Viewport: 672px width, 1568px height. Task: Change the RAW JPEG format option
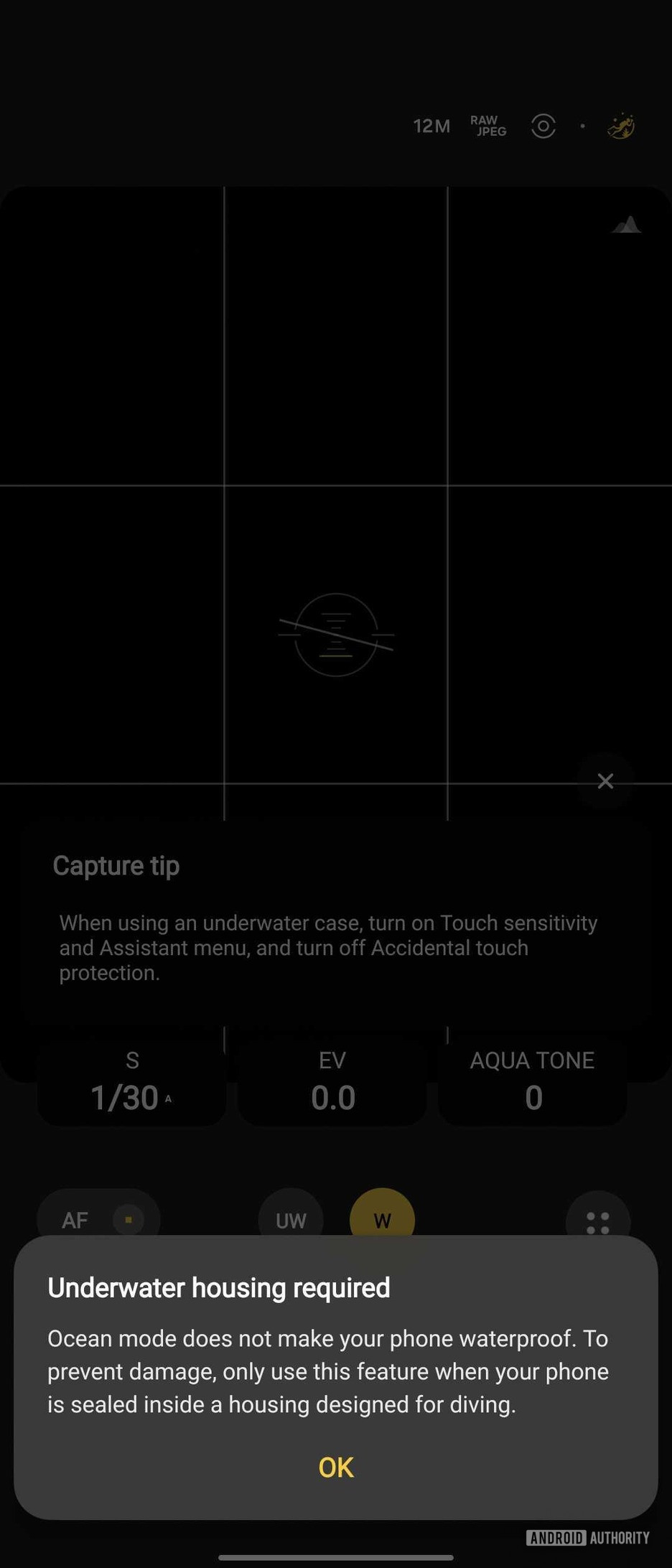pyautogui.click(x=488, y=126)
